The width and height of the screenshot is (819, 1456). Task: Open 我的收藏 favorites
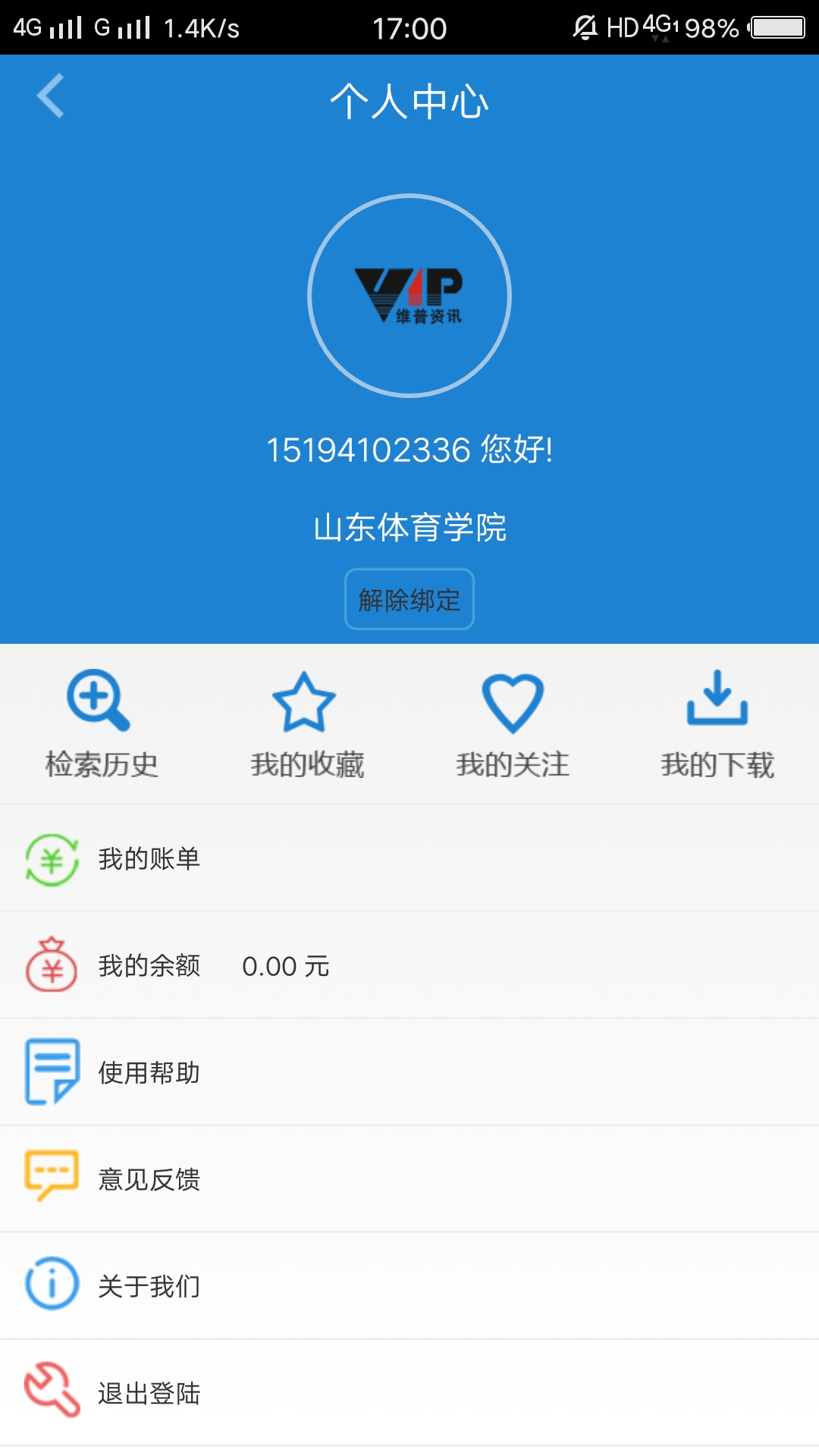[x=307, y=724]
